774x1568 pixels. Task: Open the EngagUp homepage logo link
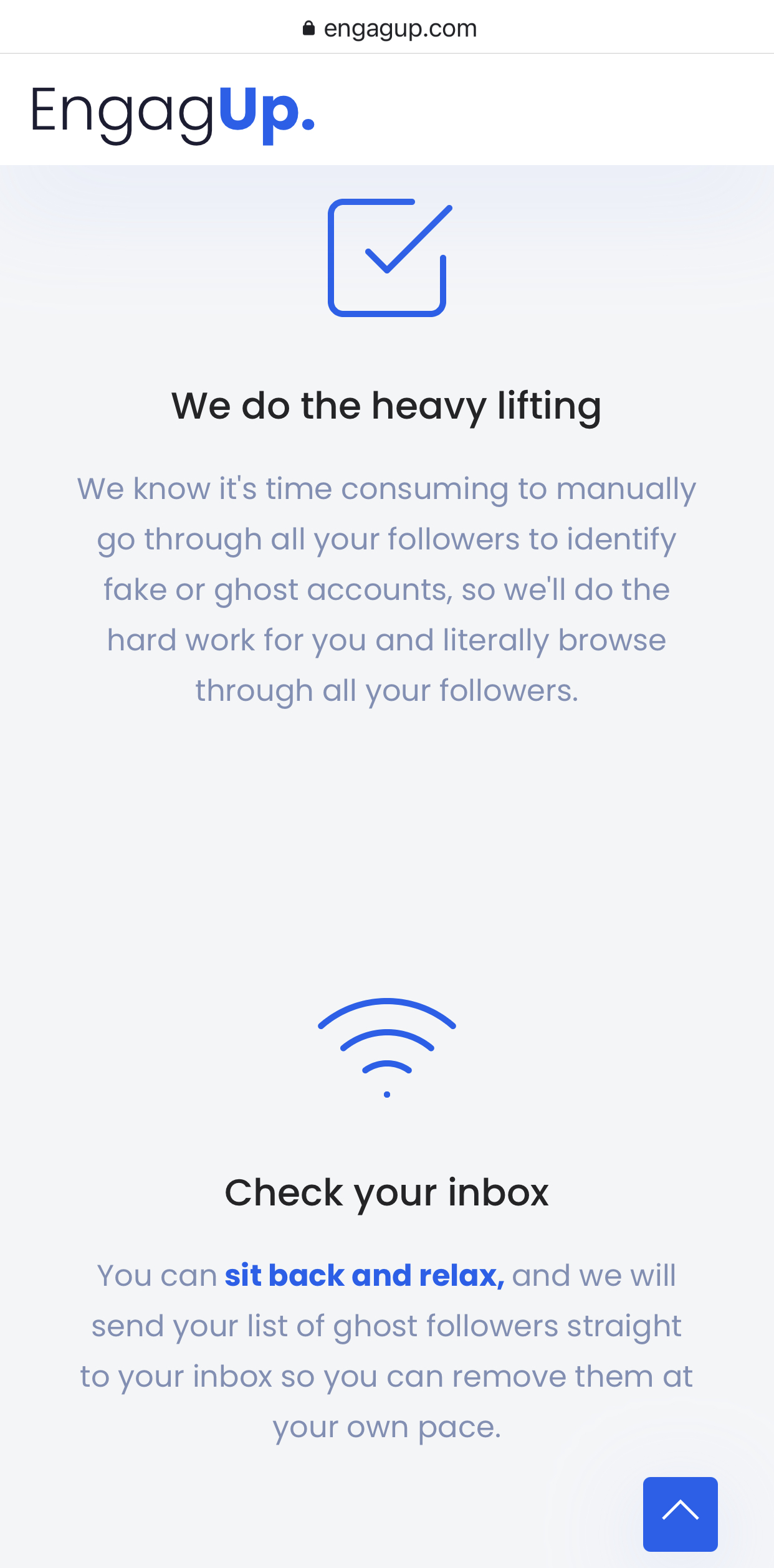pyautogui.click(x=173, y=111)
